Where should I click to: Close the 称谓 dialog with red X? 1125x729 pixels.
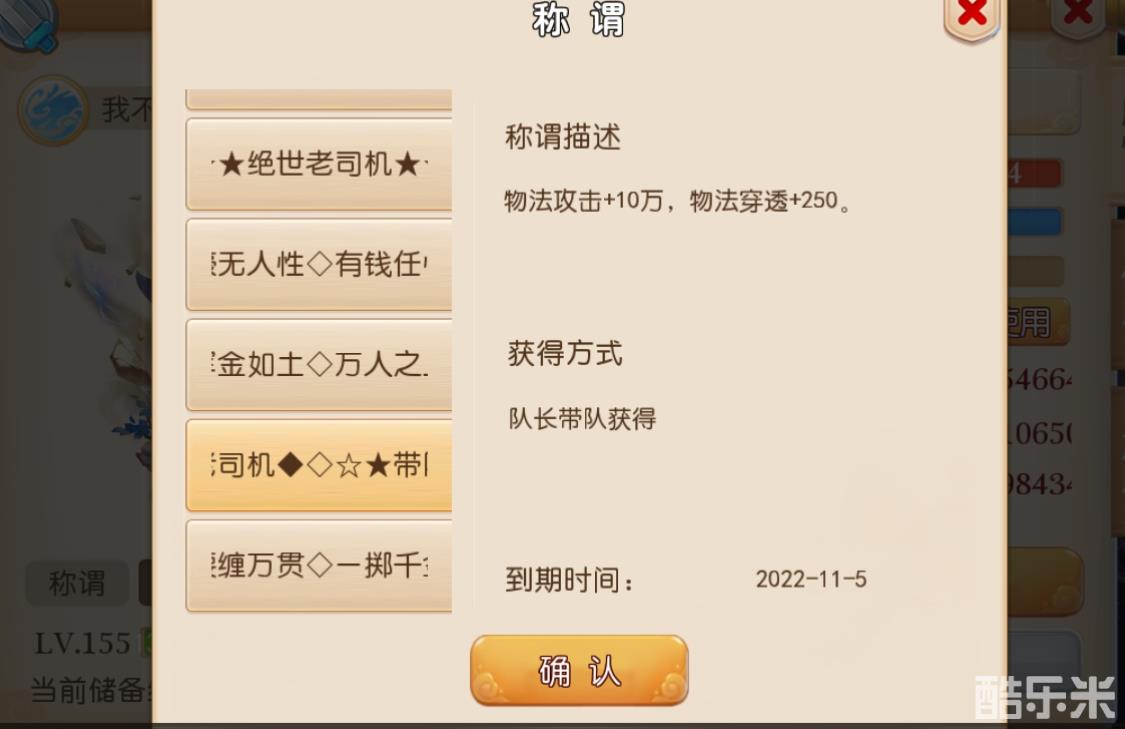[x=971, y=15]
